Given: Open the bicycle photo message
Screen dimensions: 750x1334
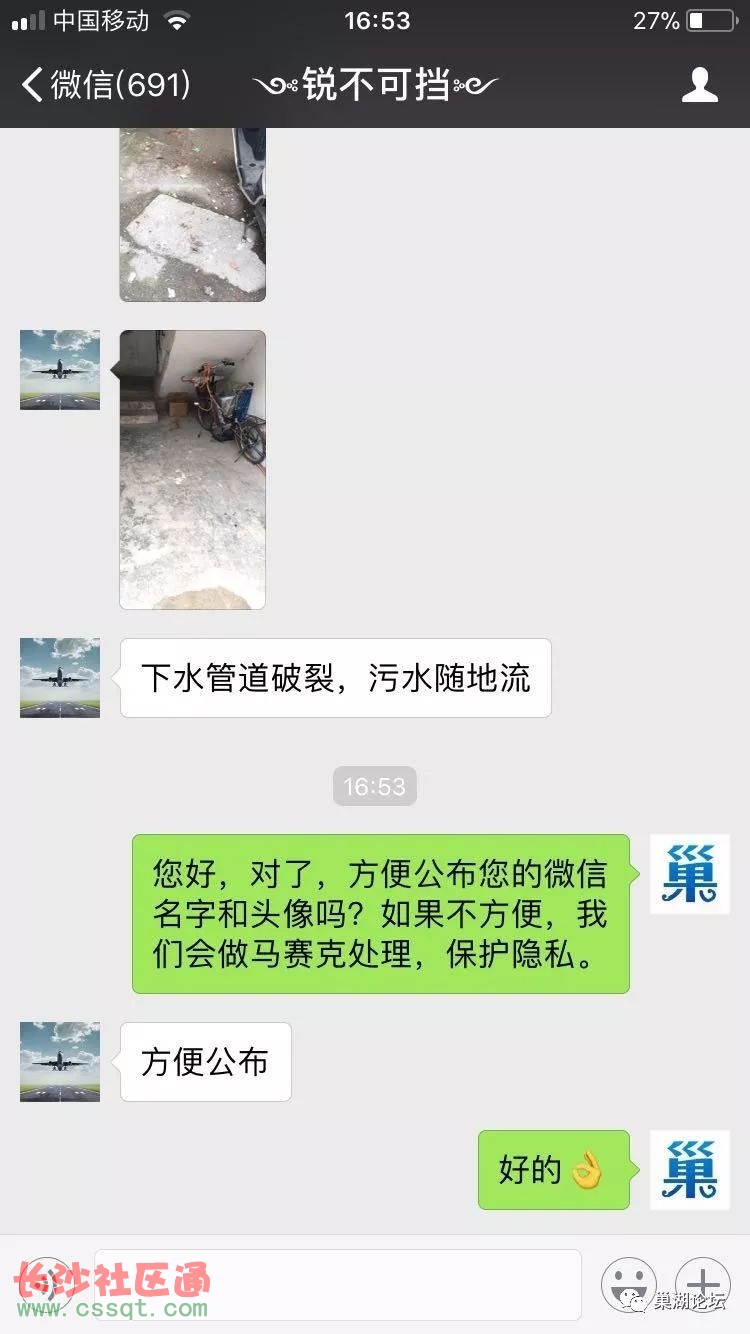Looking at the screenshot, I should (192, 469).
